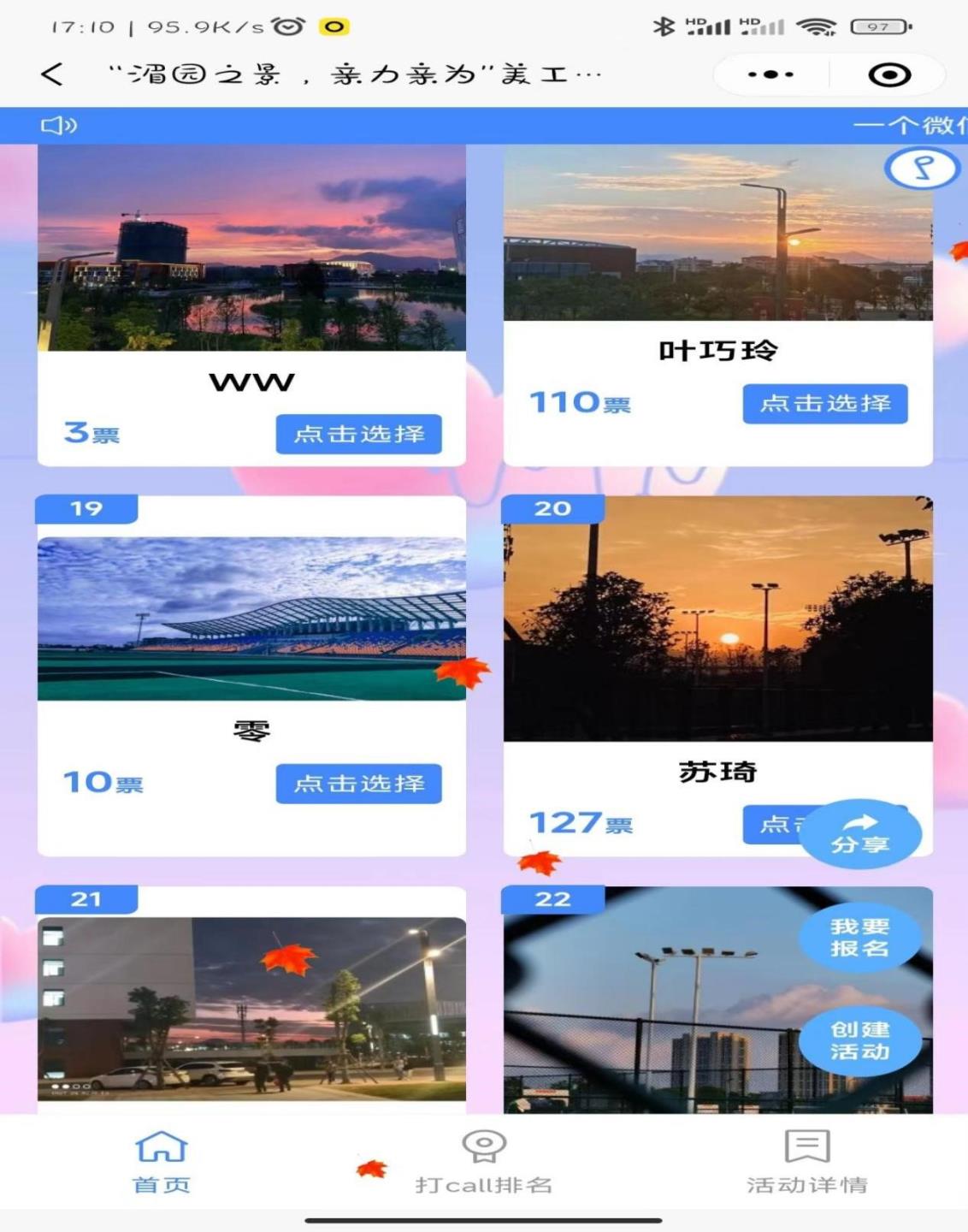
Task: View photo of entry 19 stadium
Action: tap(251, 619)
